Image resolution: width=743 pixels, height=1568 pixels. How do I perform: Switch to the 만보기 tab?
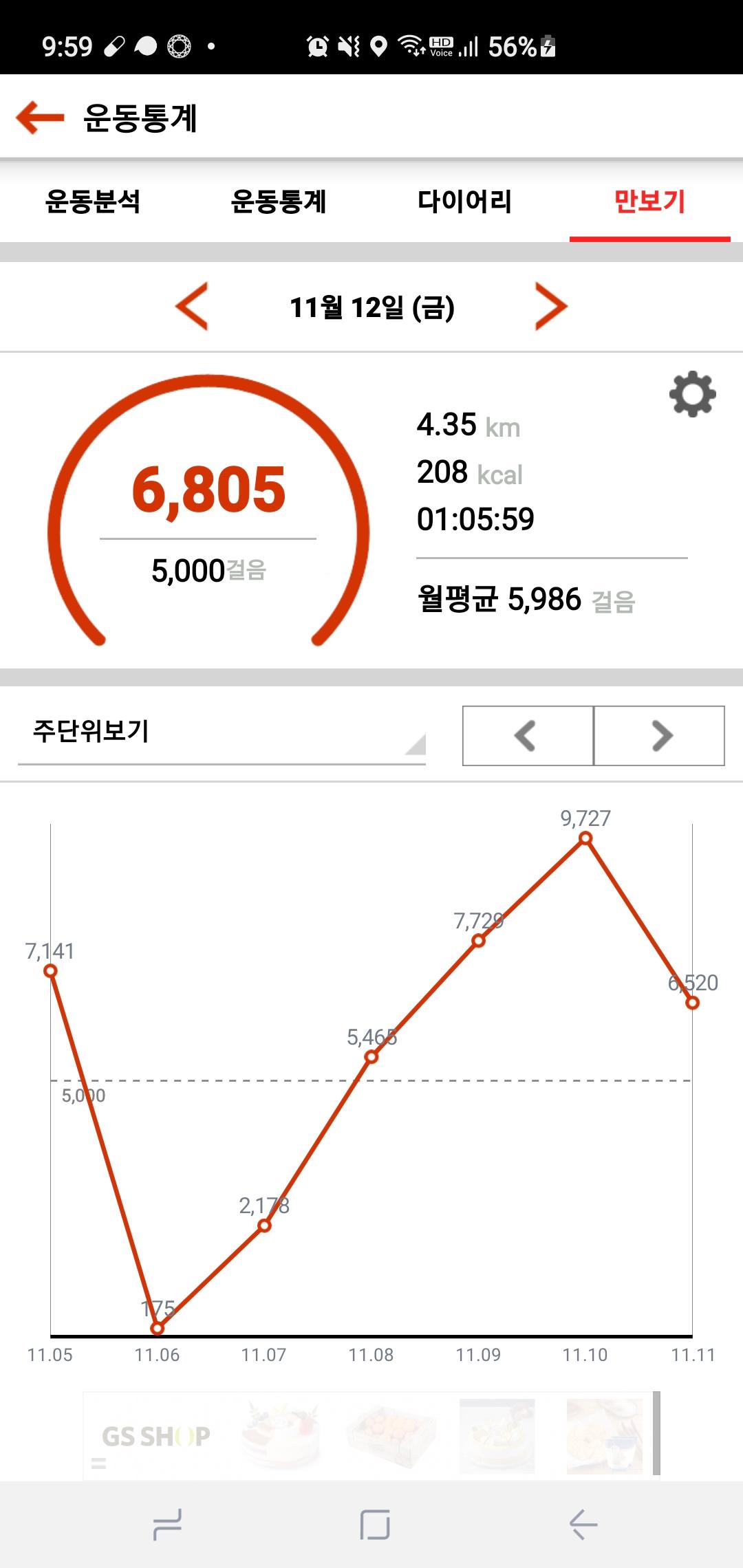(x=649, y=202)
